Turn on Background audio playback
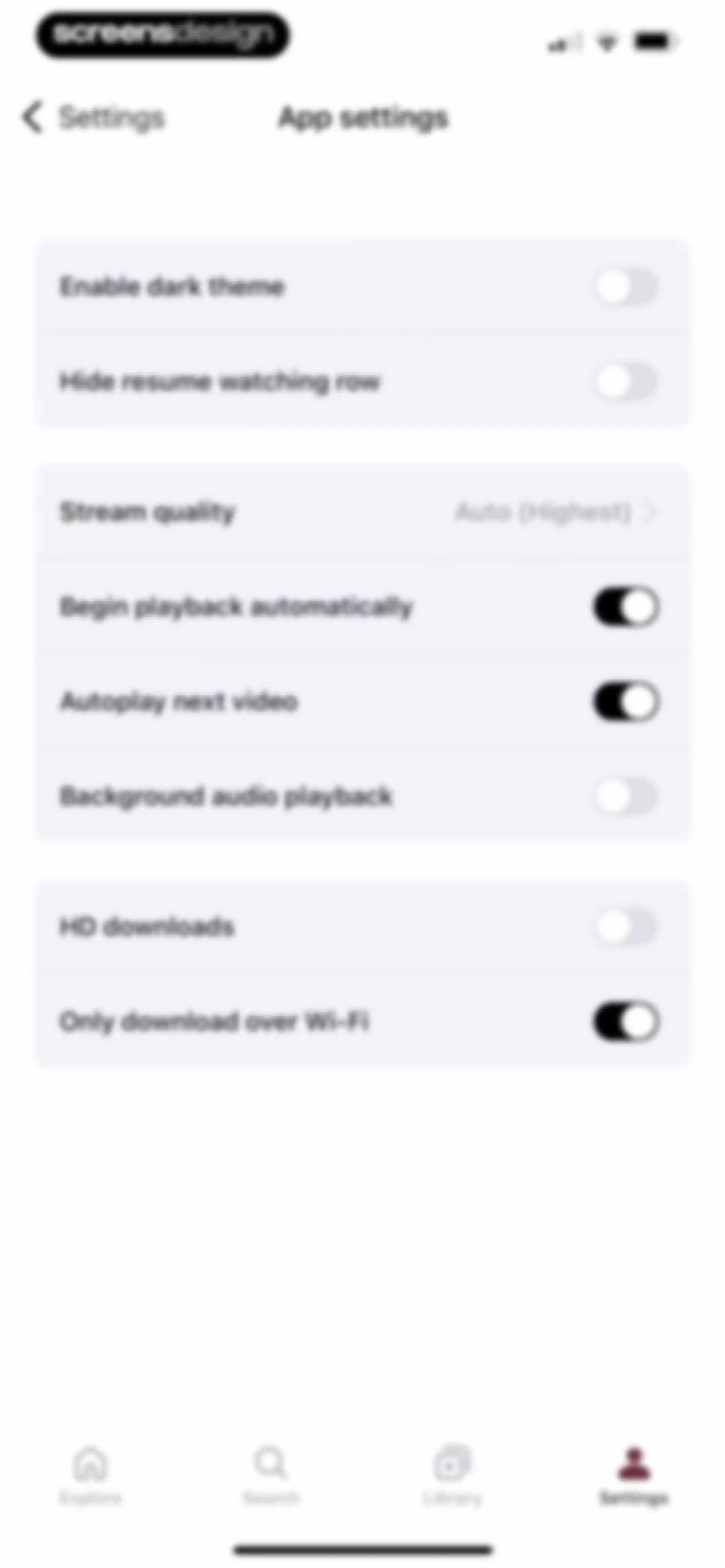Image resolution: width=725 pixels, height=1568 pixels. coord(626,796)
